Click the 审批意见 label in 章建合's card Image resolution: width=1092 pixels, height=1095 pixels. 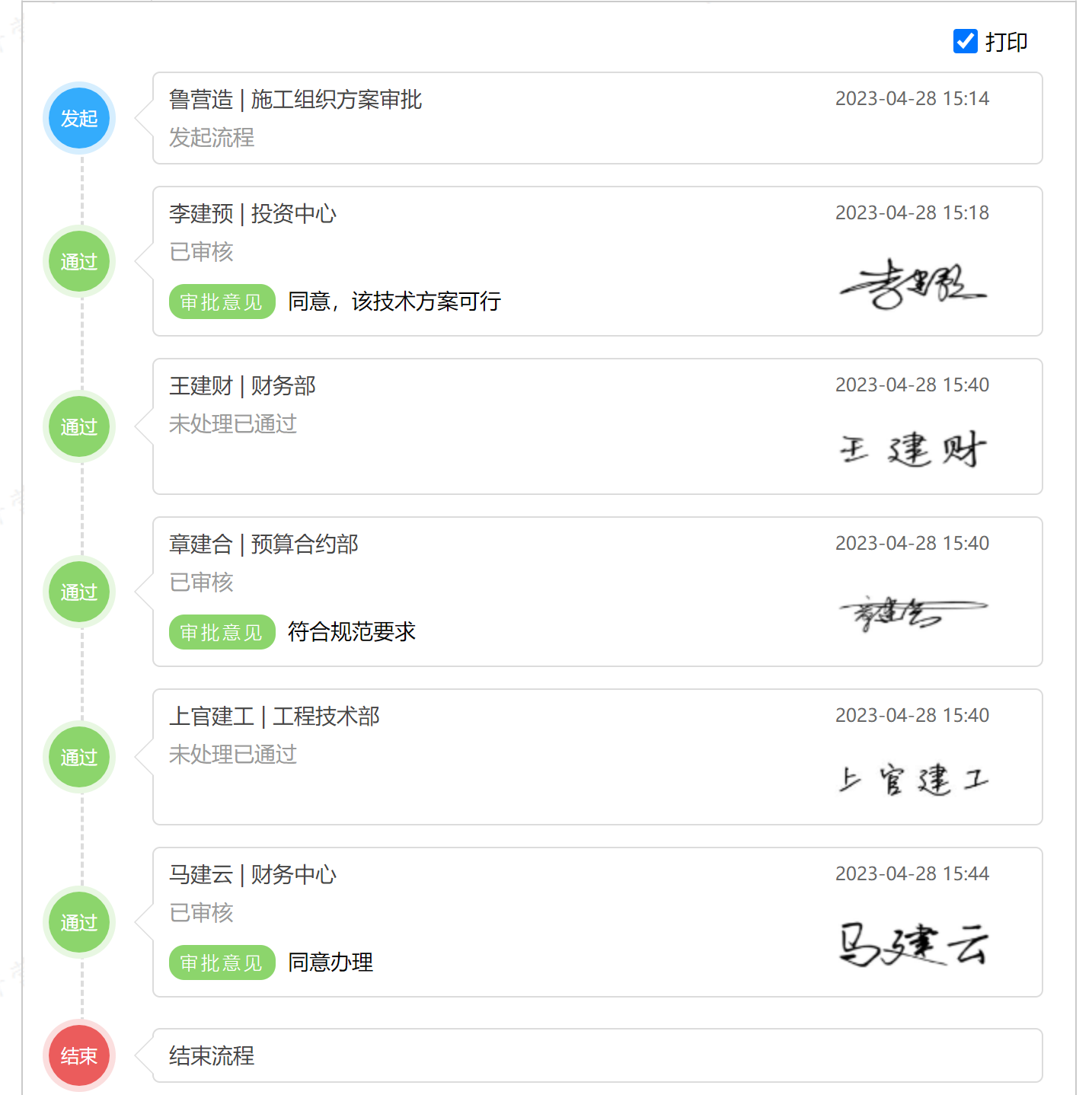(222, 632)
